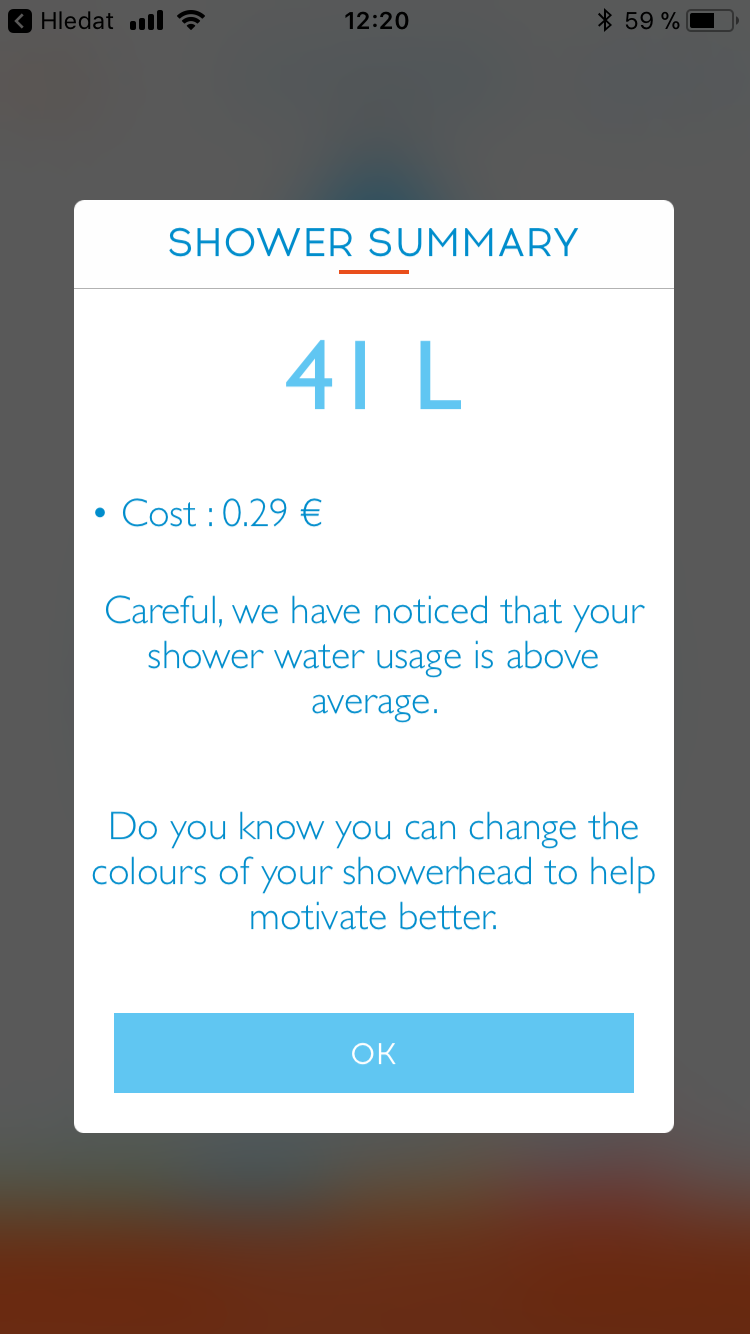Dismiss the shower summary with OK
750x1334 pixels.
373,1053
